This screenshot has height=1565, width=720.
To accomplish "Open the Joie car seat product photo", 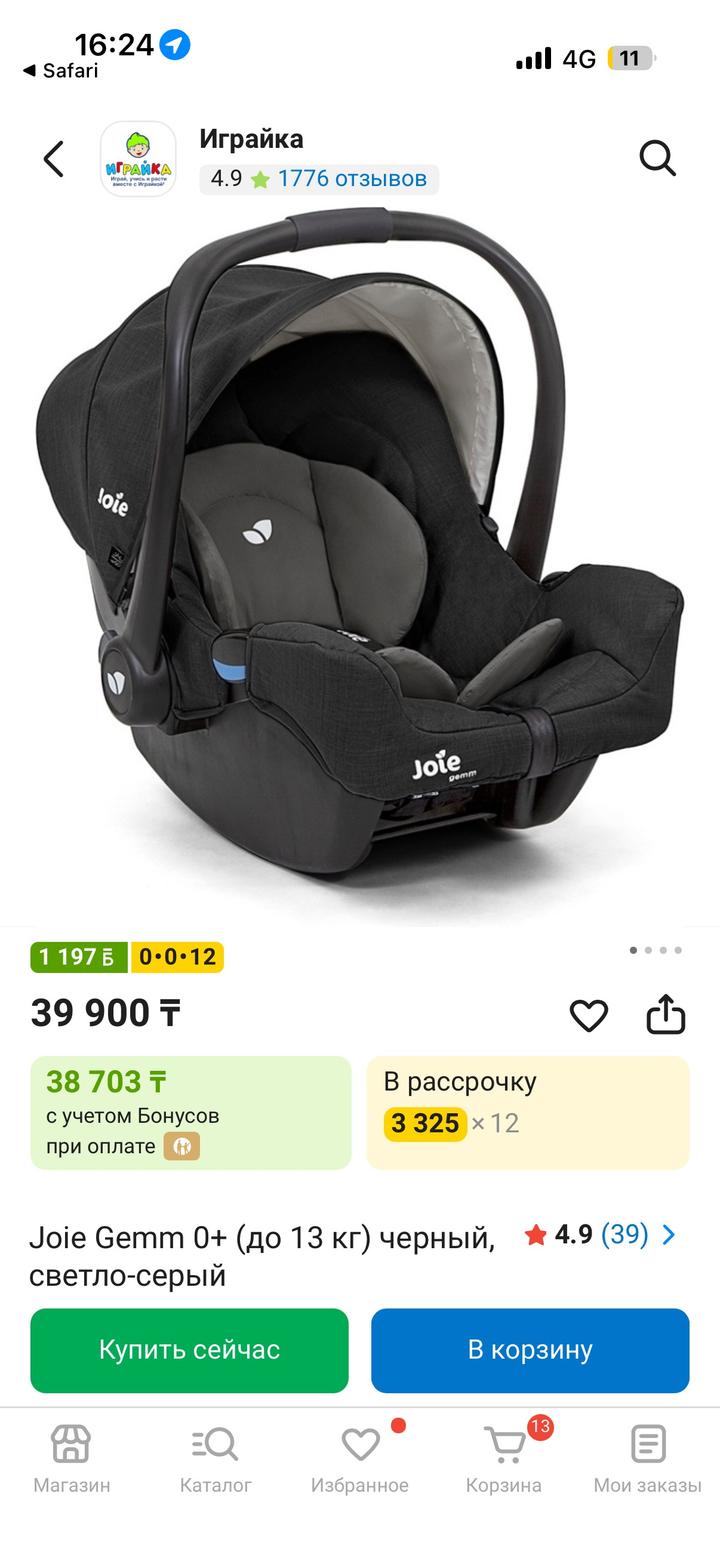I will click(x=360, y=560).
